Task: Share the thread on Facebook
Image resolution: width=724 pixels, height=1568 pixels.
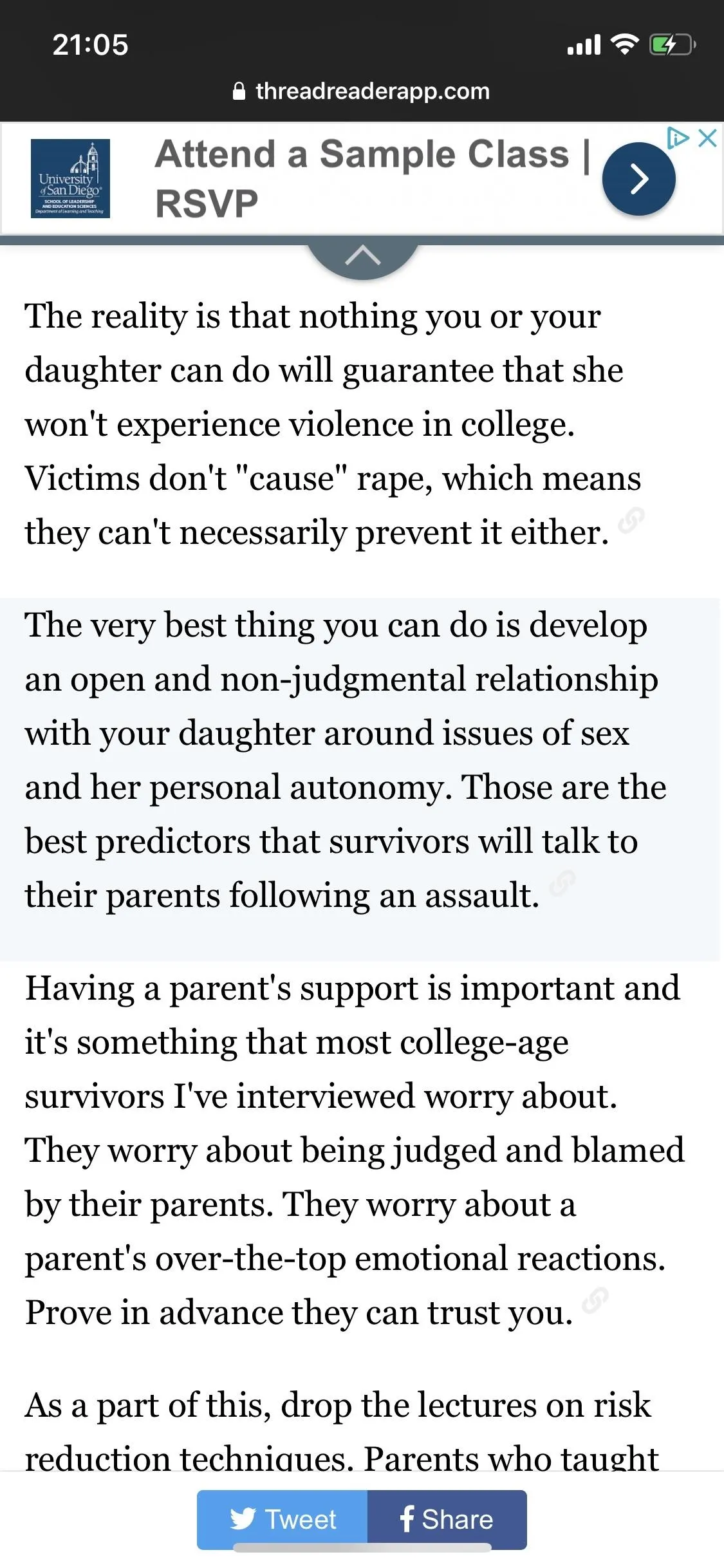Action: pos(447,1519)
